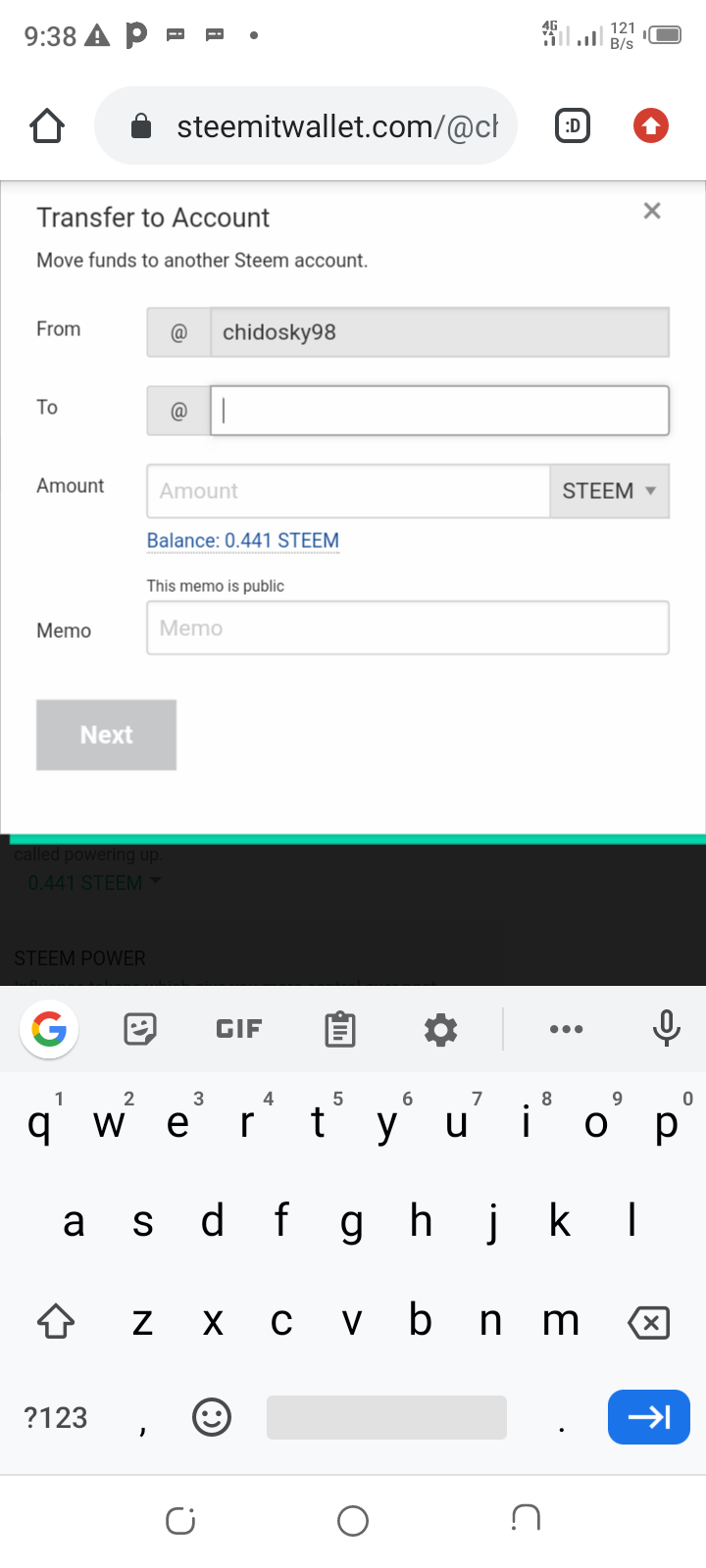Open the STEEM currency dropdown
706x1568 pixels.
pos(609,491)
